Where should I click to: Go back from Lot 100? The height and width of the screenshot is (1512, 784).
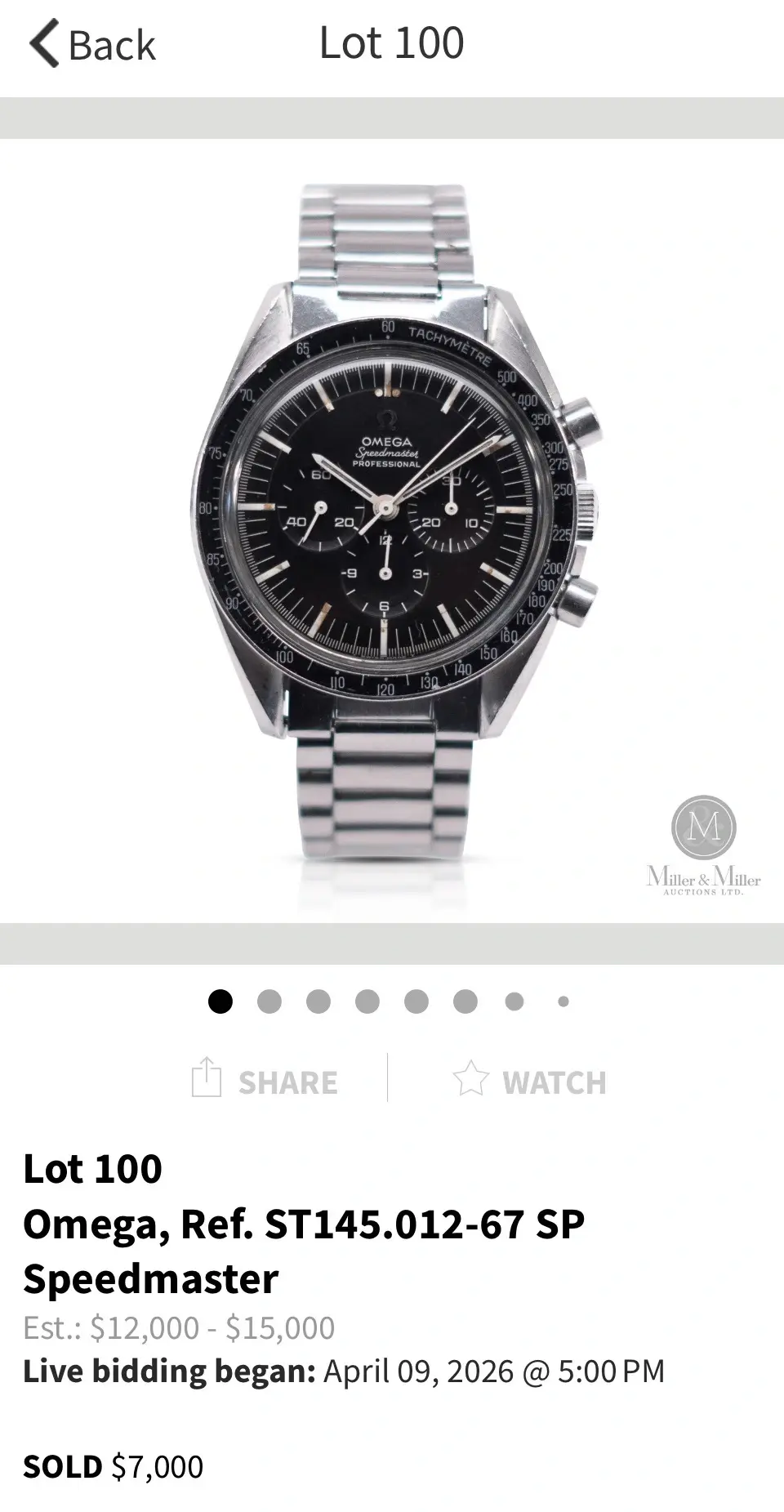click(x=91, y=44)
